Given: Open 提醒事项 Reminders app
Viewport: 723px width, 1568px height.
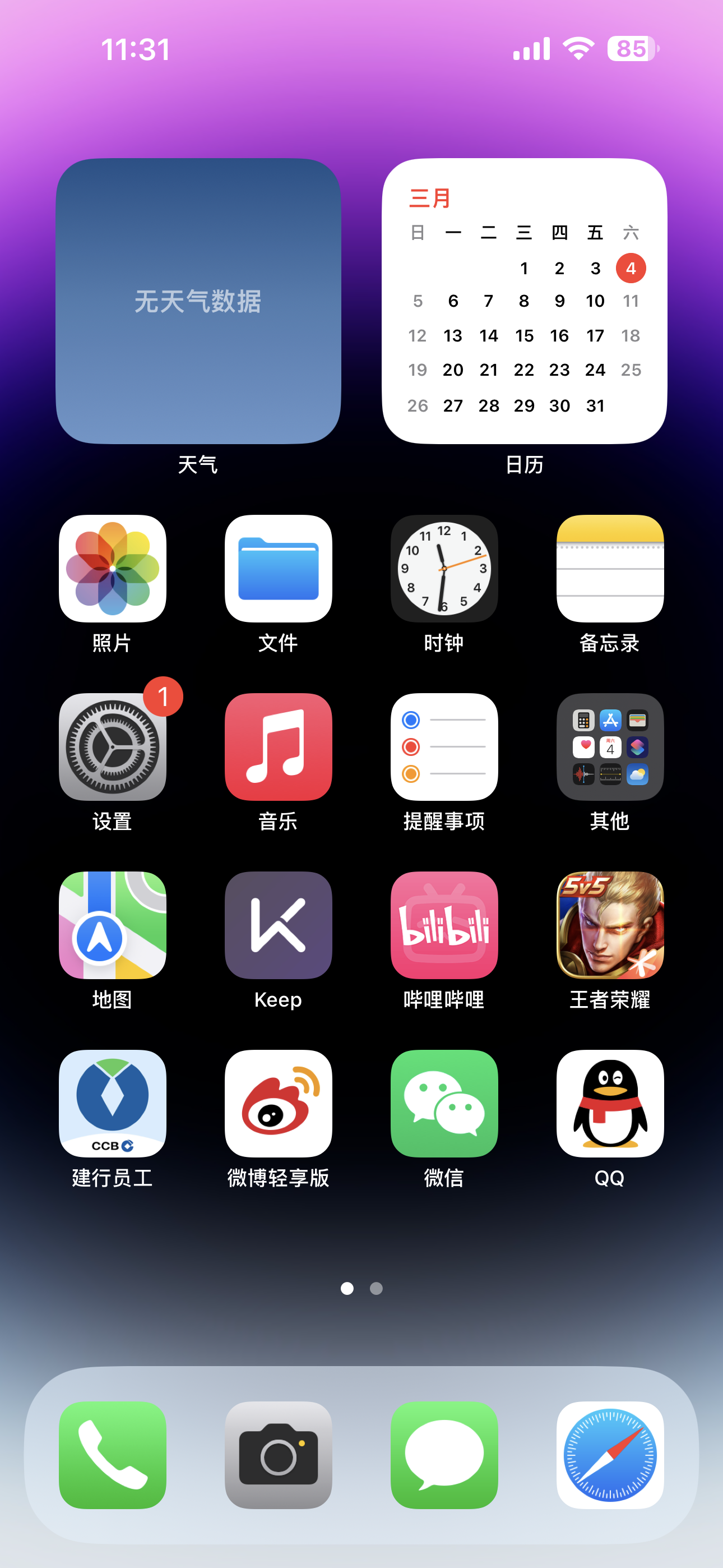Looking at the screenshot, I should 444,747.
